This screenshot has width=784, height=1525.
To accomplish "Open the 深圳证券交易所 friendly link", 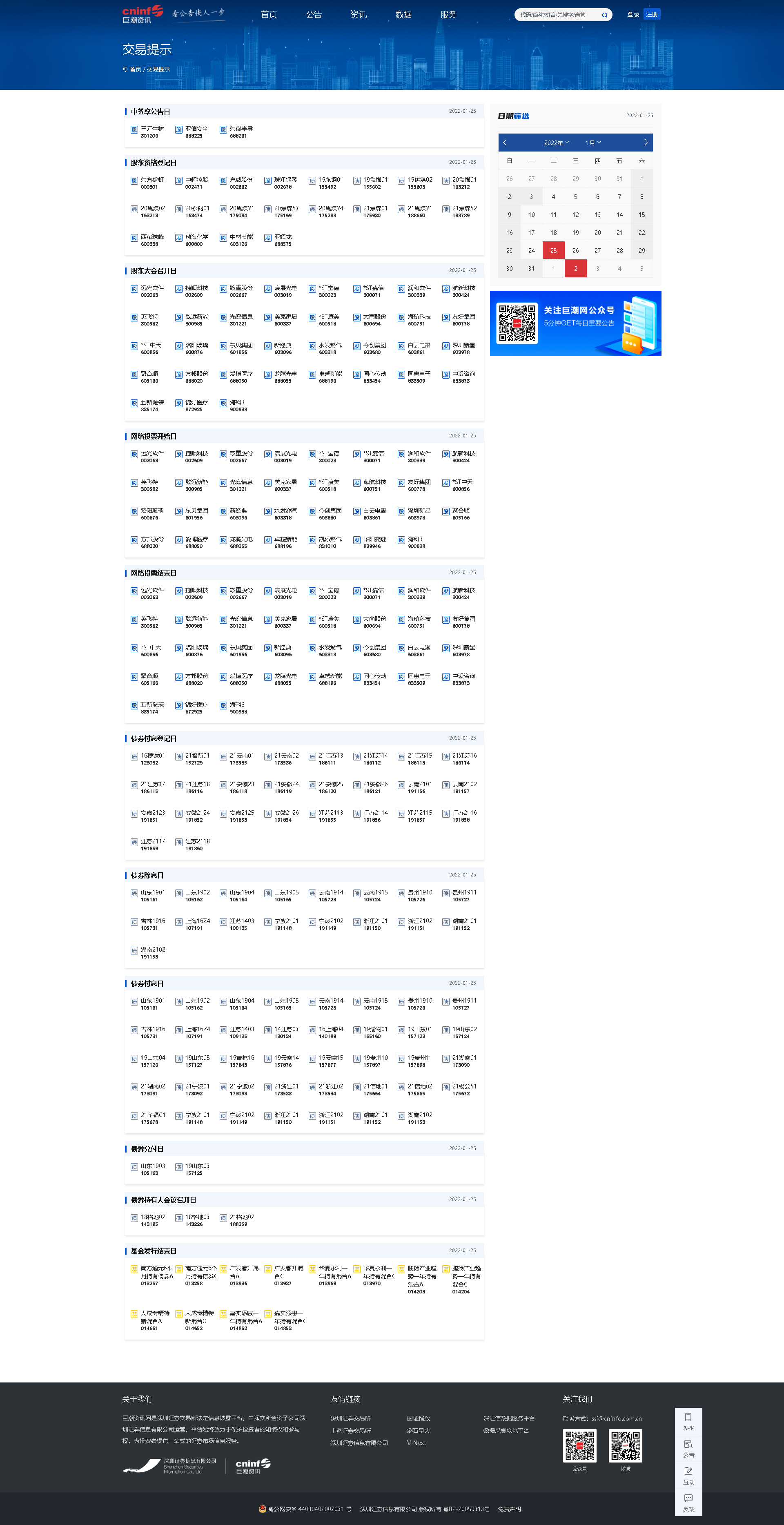I will [x=350, y=1418].
